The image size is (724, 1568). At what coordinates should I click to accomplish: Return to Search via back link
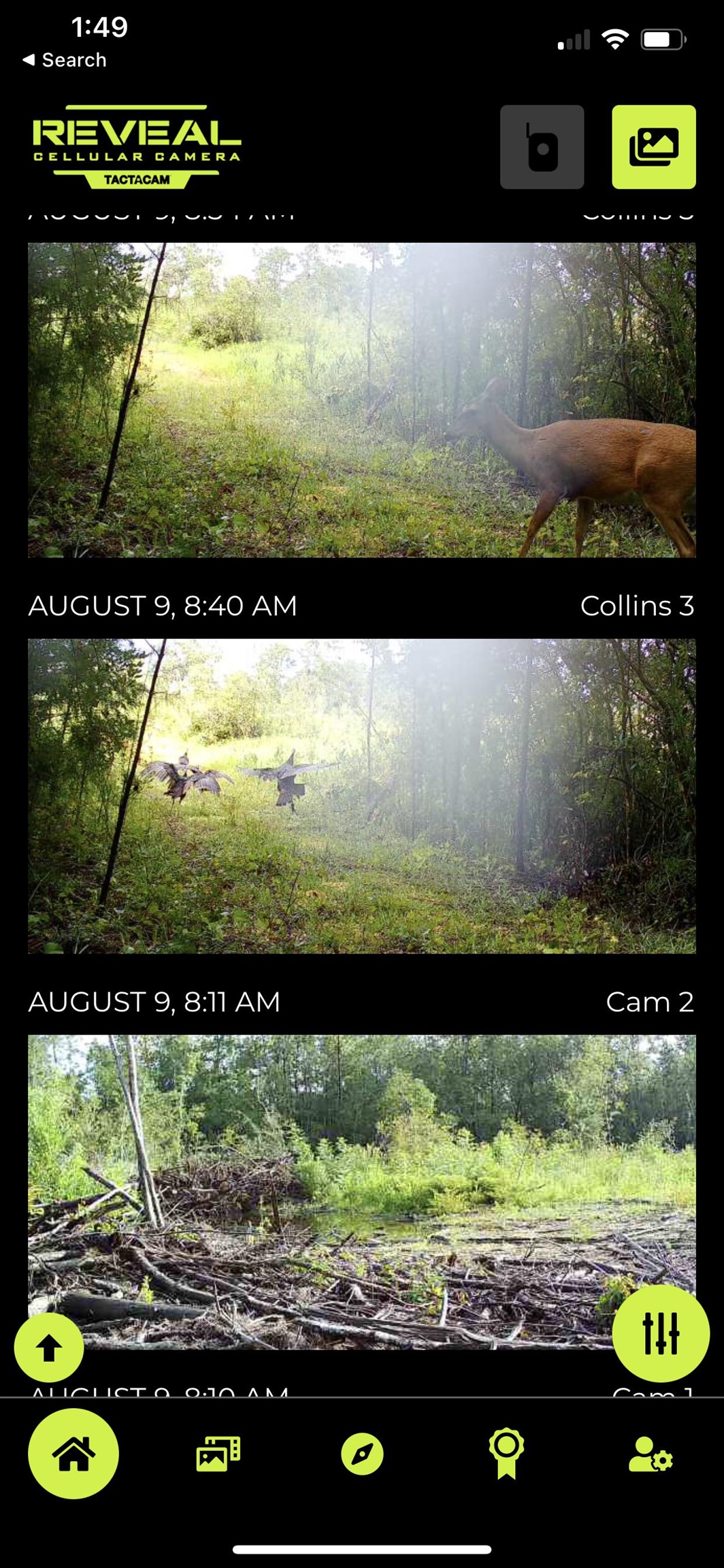[x=65, y=60]
